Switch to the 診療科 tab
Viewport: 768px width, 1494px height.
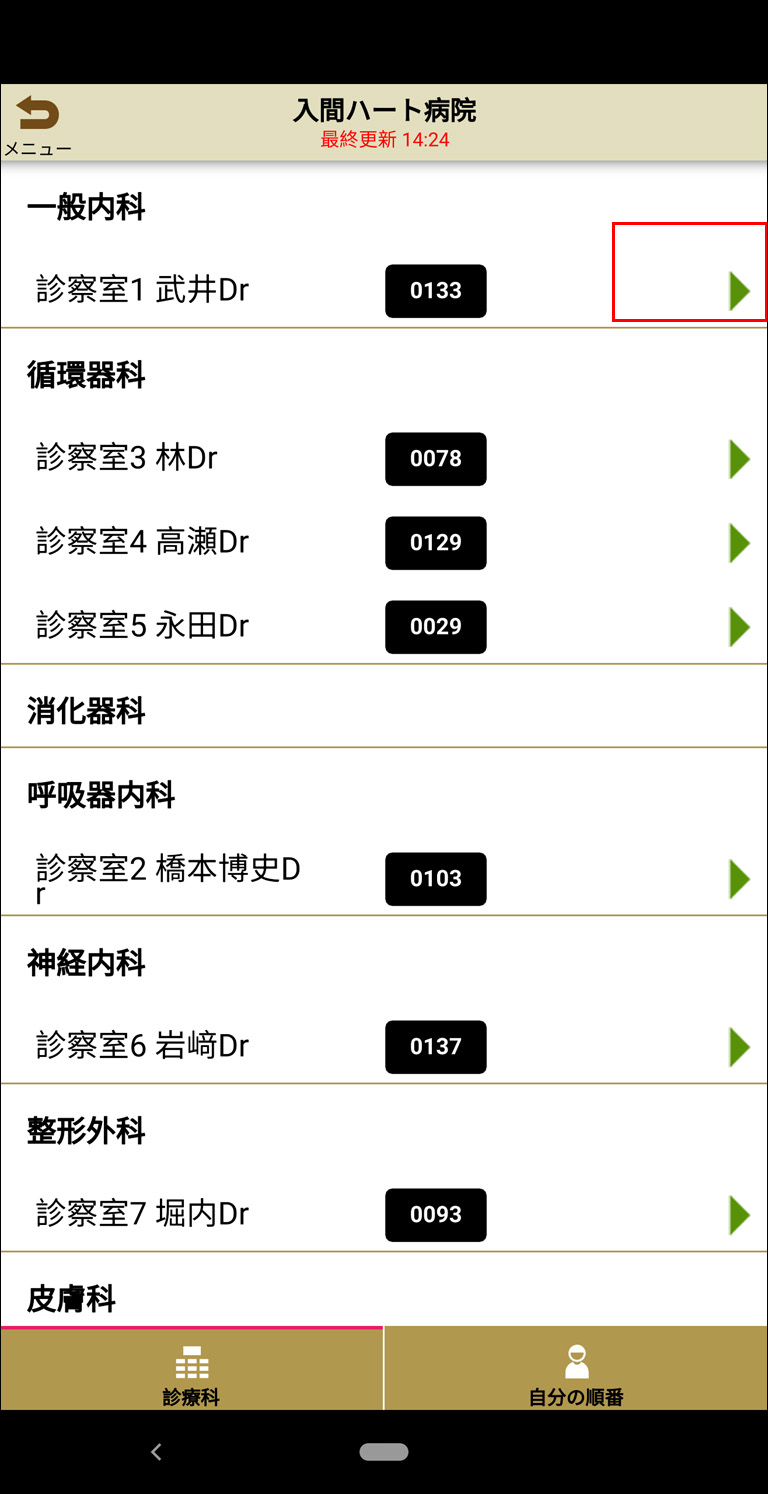[x=191, y=1369]
